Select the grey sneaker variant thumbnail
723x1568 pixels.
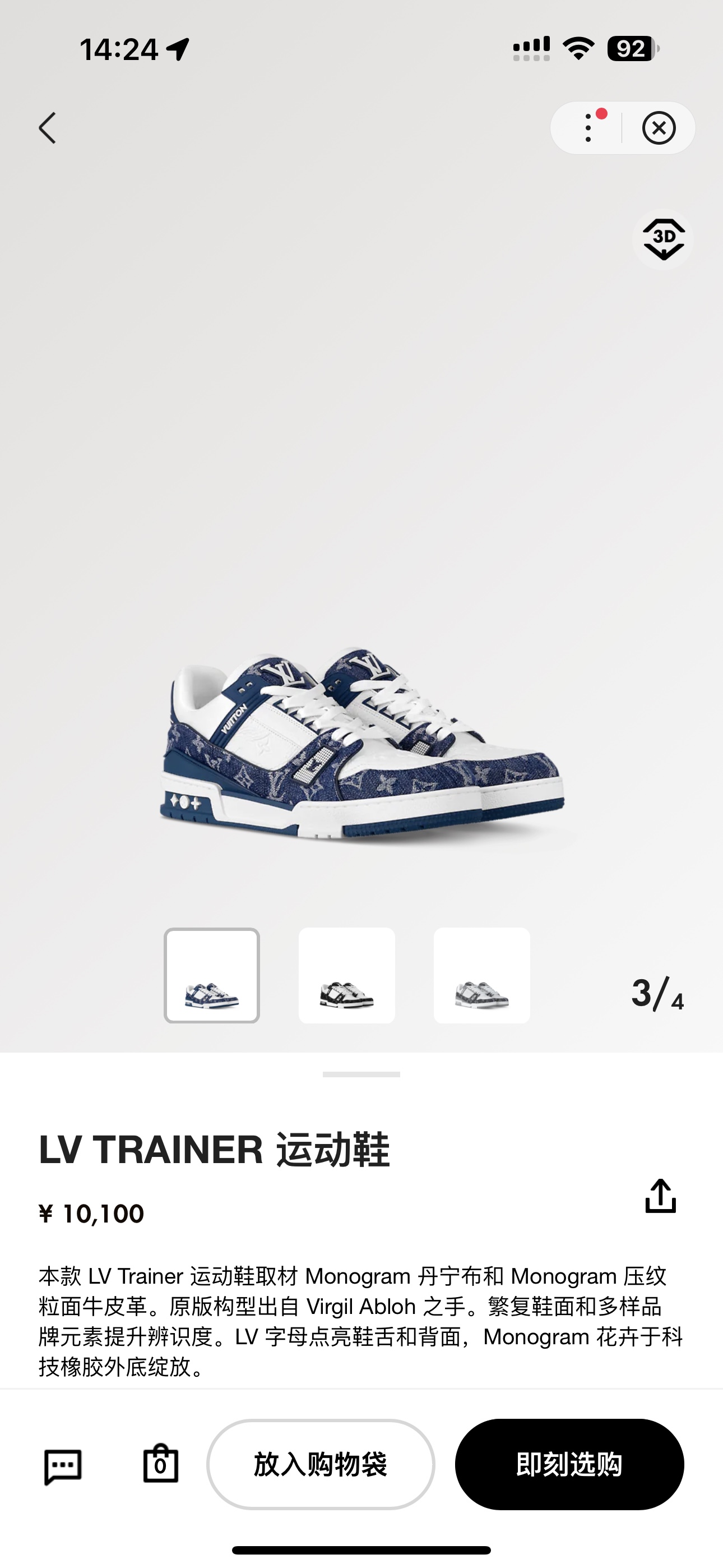click(481, 975)
